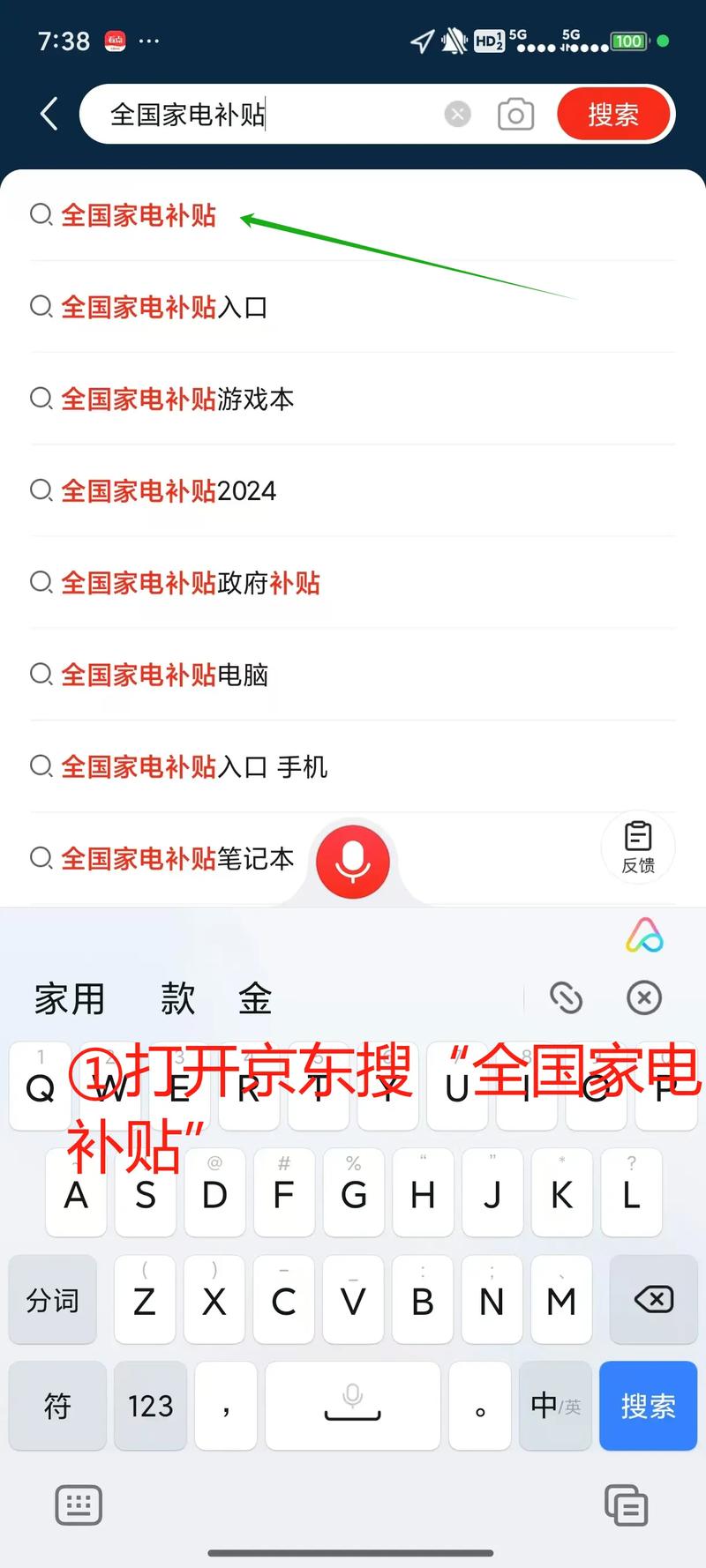Open the camera image search icon

pos(516,114)
